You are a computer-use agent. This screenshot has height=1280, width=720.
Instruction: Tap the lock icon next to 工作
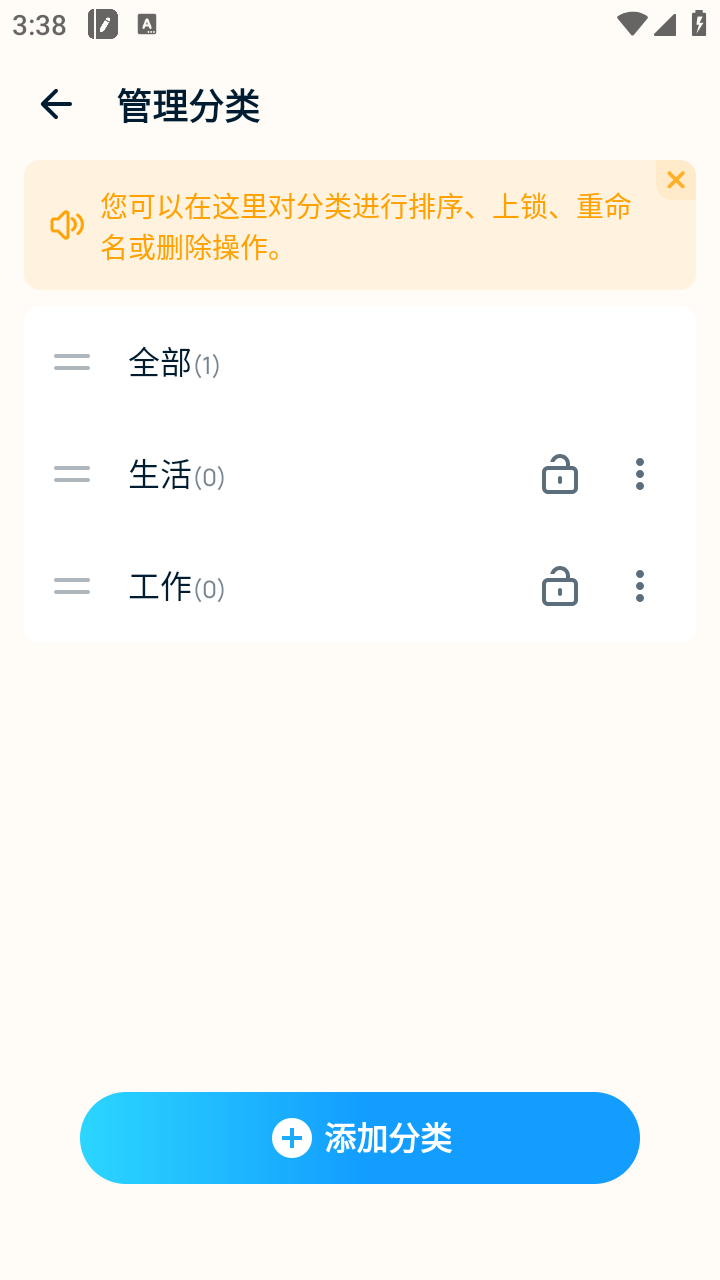[559, 586]
